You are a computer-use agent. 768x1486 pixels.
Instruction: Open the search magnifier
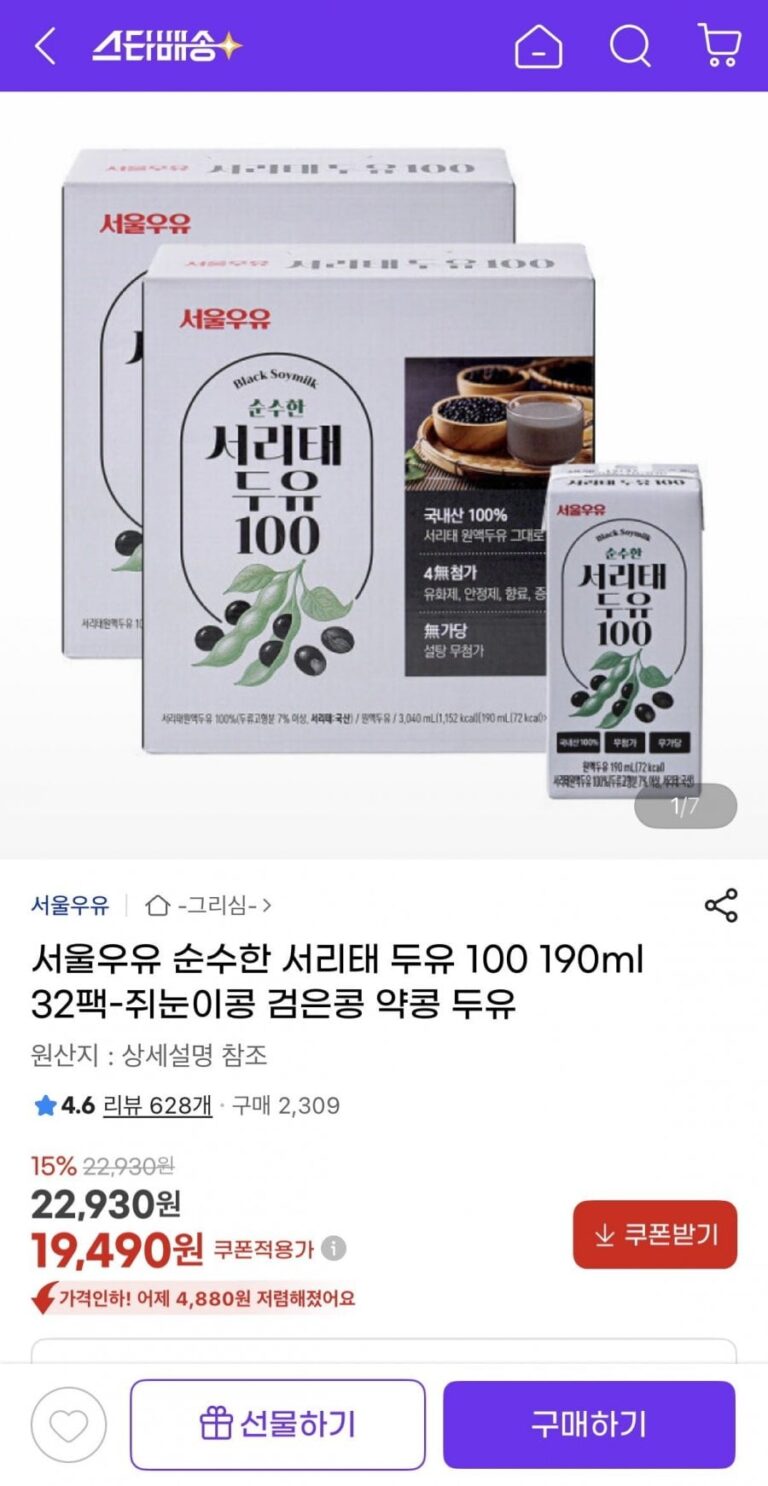(x=630, y=47)
